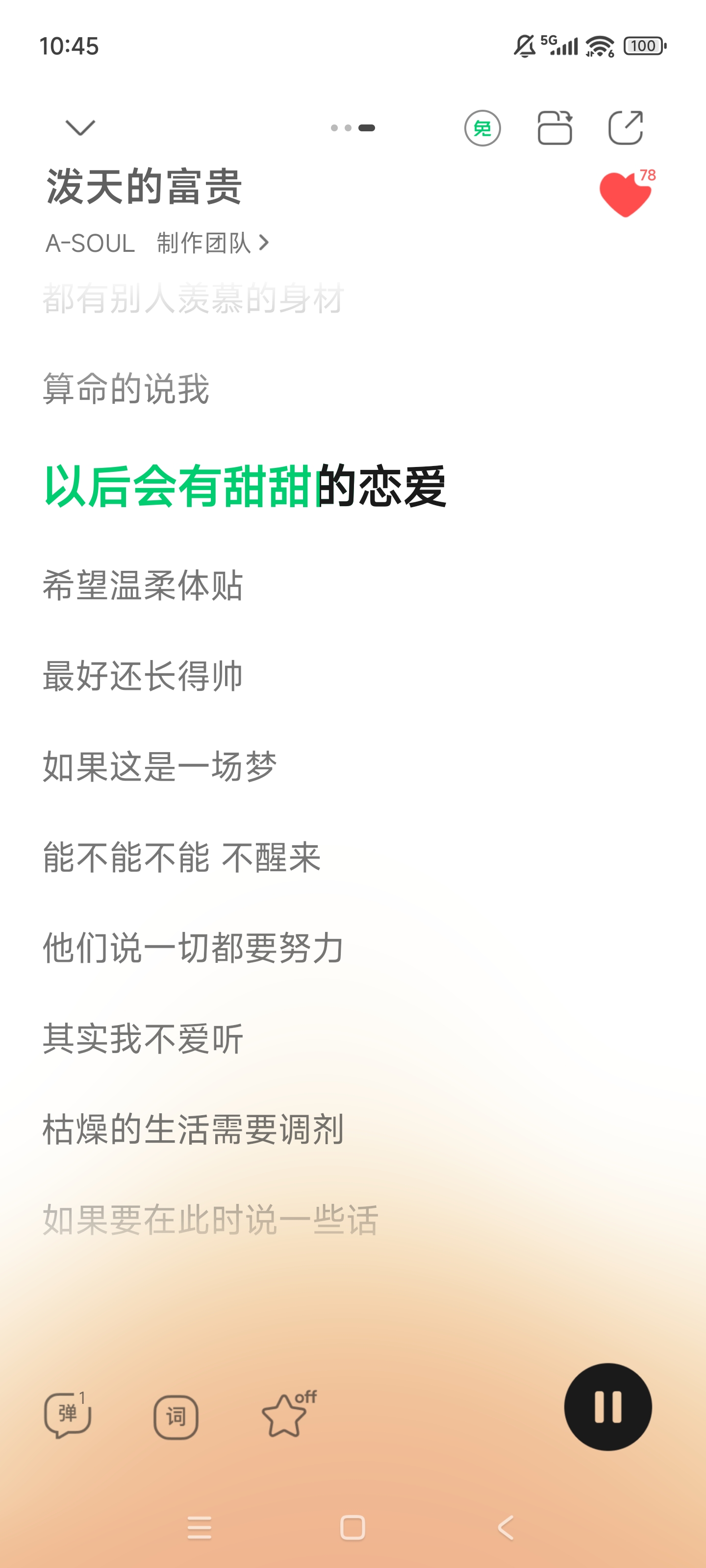The image size is (706, 1568).
Task: Tap the green 免 free-listening icon
Action: coord(482,128)
